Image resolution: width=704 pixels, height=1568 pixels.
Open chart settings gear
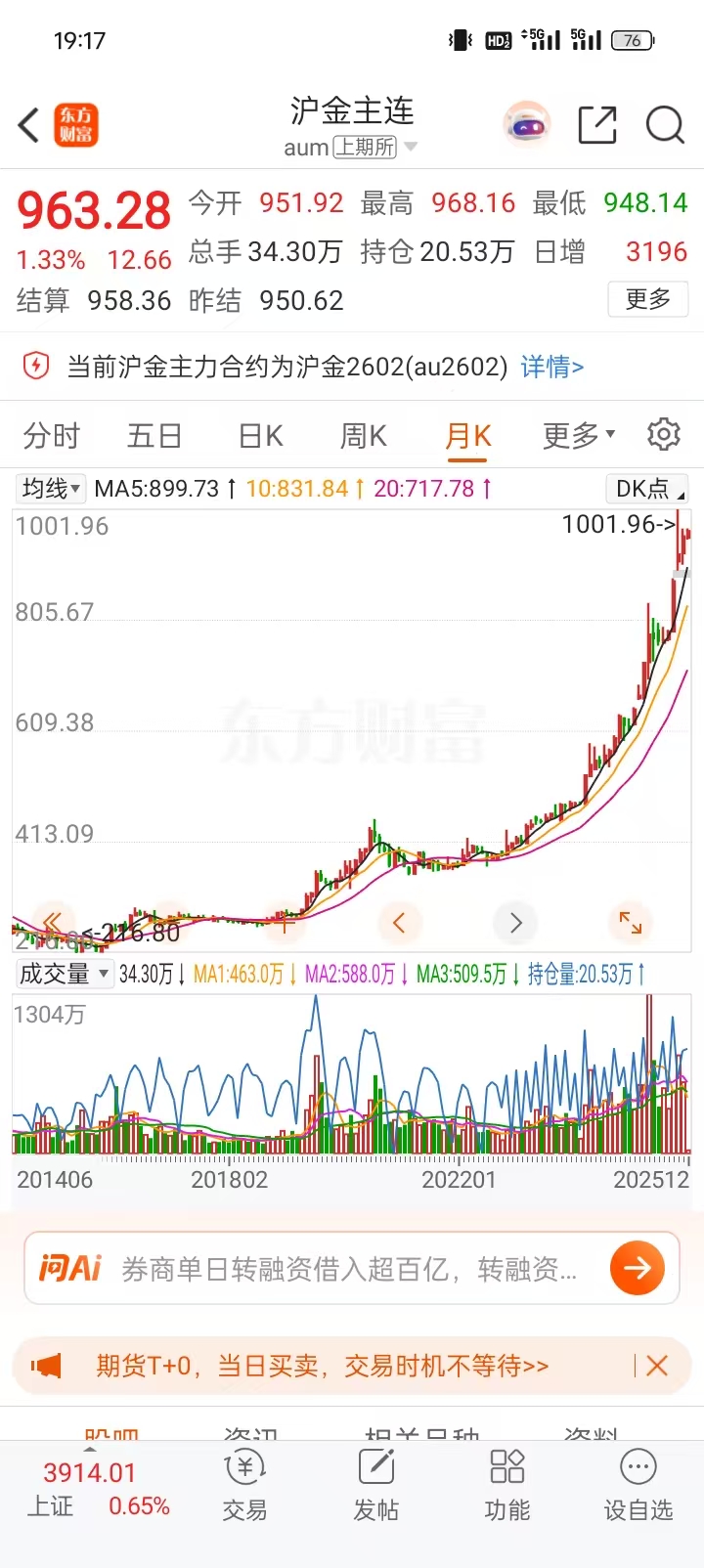(664, 434)
